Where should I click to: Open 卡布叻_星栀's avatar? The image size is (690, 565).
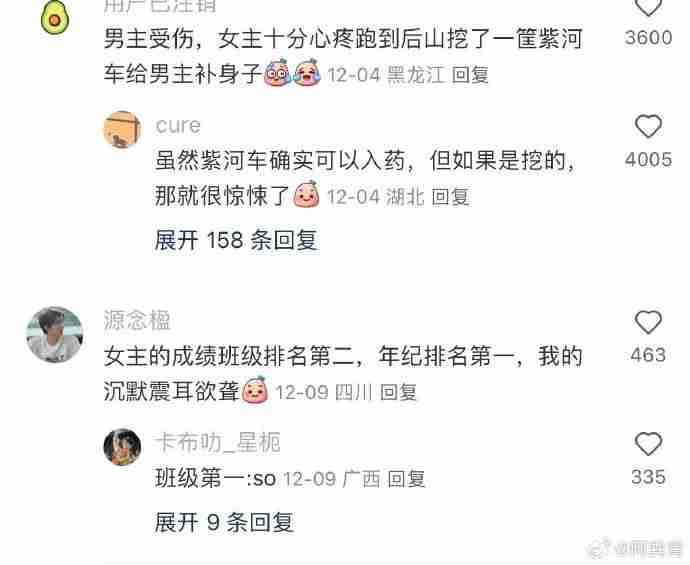pos(122,446)
